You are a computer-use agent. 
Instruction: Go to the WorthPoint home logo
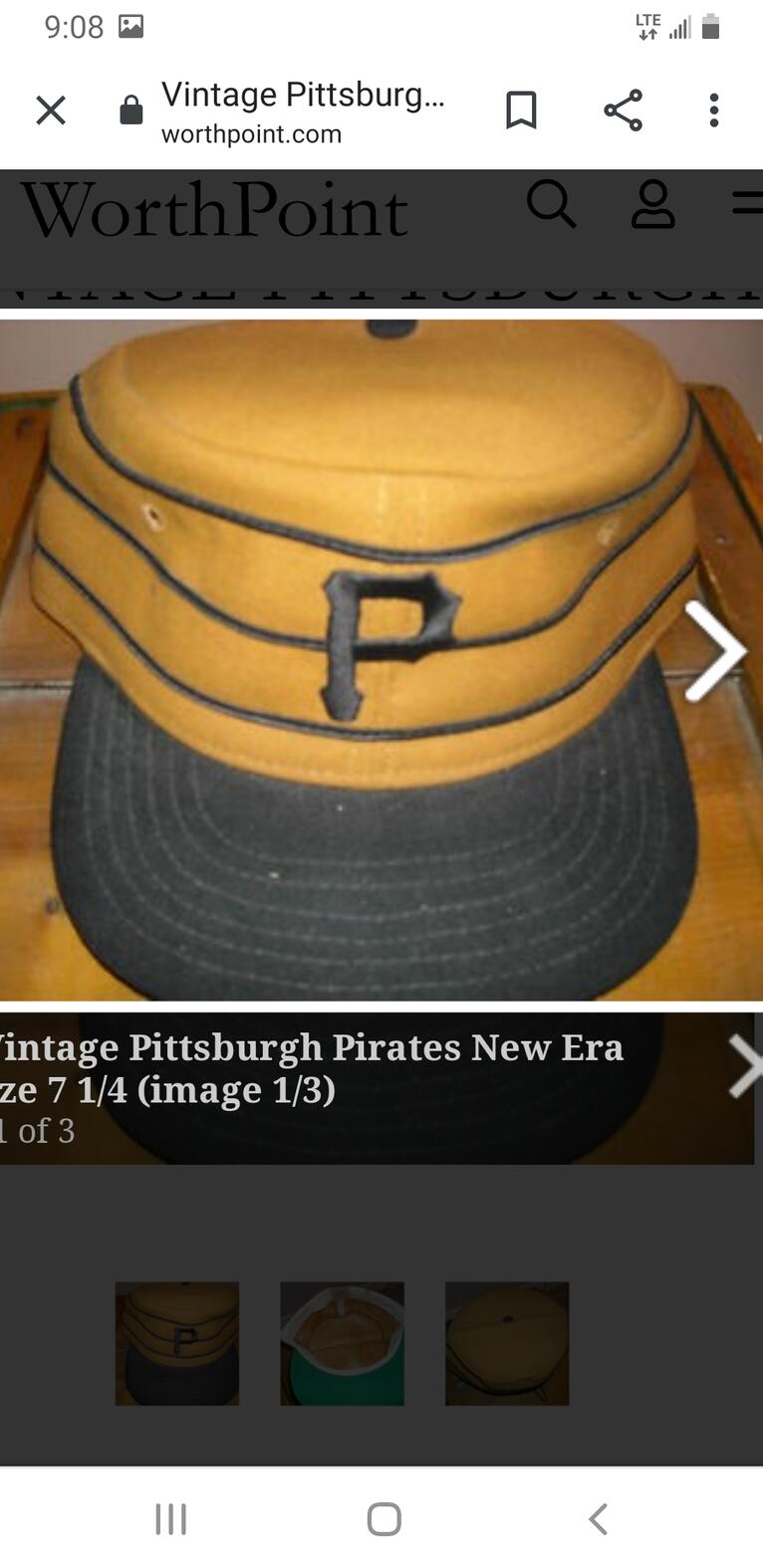(214, 210)
